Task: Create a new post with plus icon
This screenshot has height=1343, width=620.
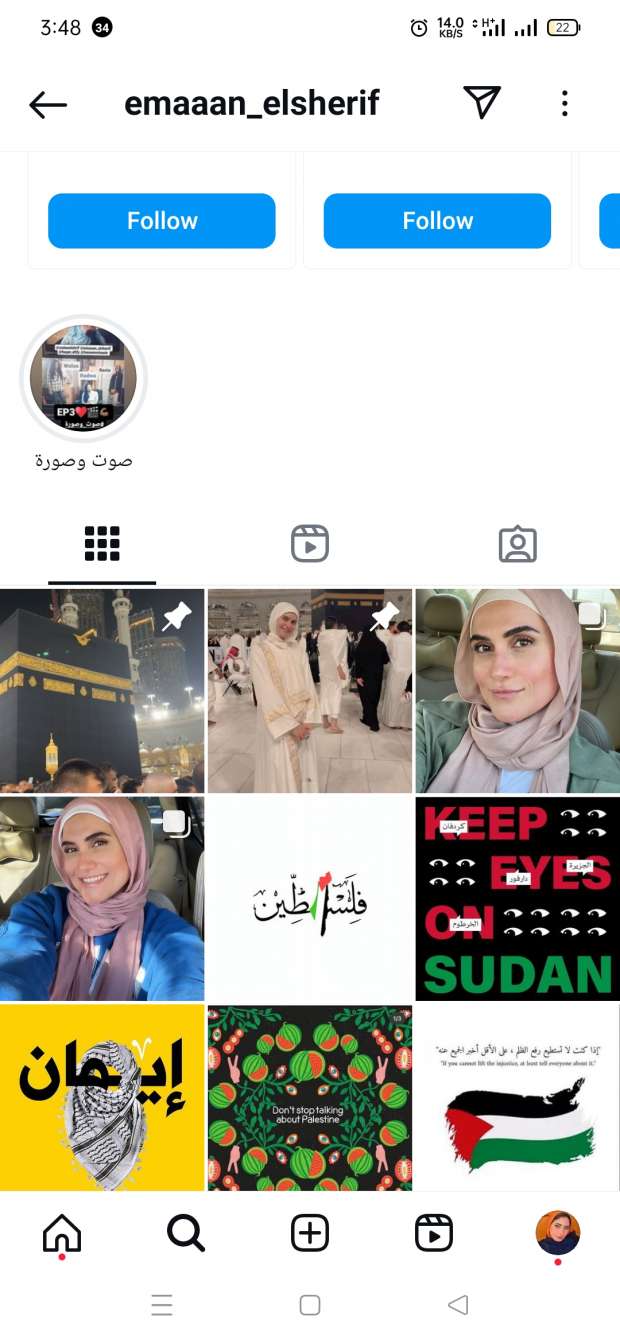Action: pyautogui.click(x=310, y=1233)
